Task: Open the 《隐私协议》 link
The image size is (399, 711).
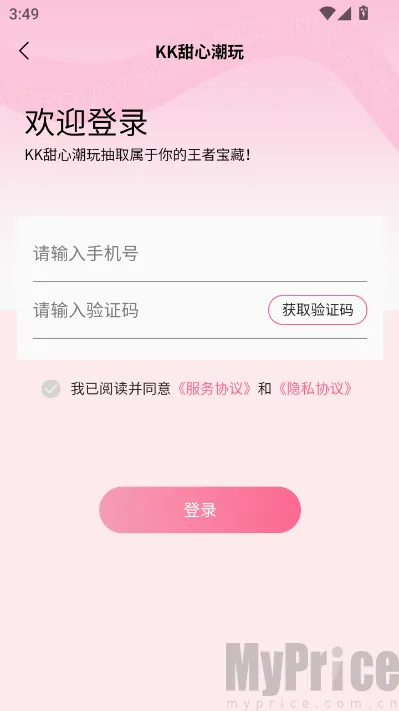Action: pos(315,389)
